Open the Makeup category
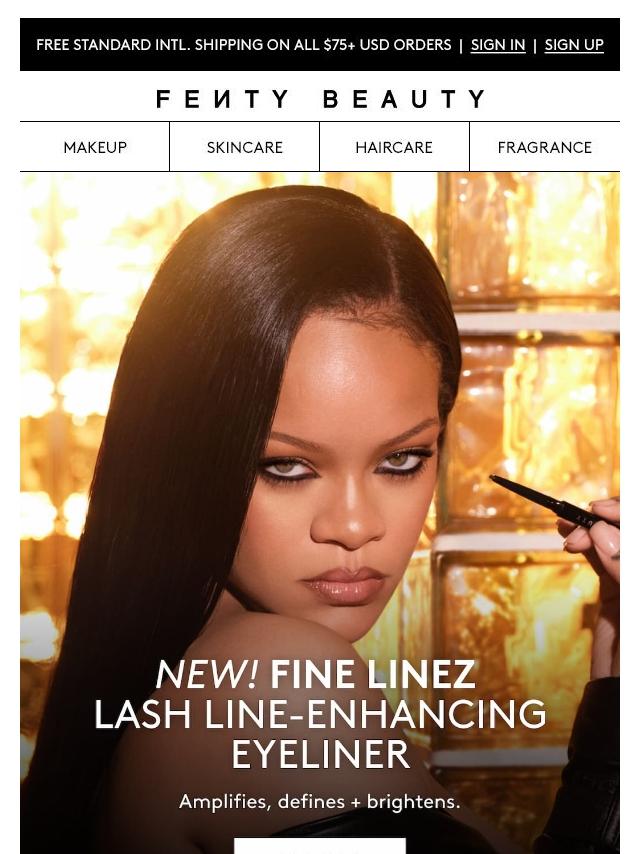 point(95,147)
